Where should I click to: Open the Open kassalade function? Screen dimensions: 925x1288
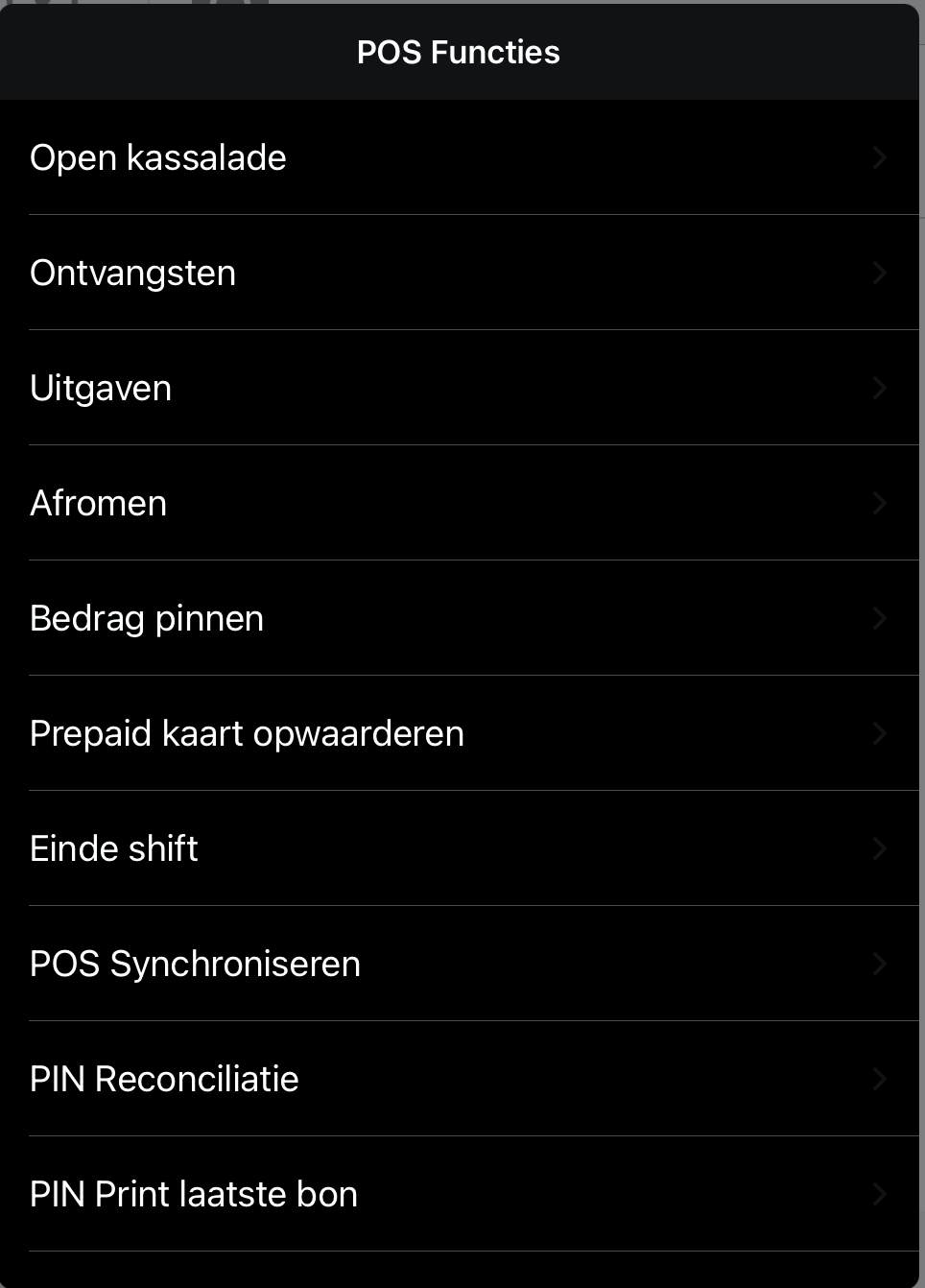[x=158, y=157]
